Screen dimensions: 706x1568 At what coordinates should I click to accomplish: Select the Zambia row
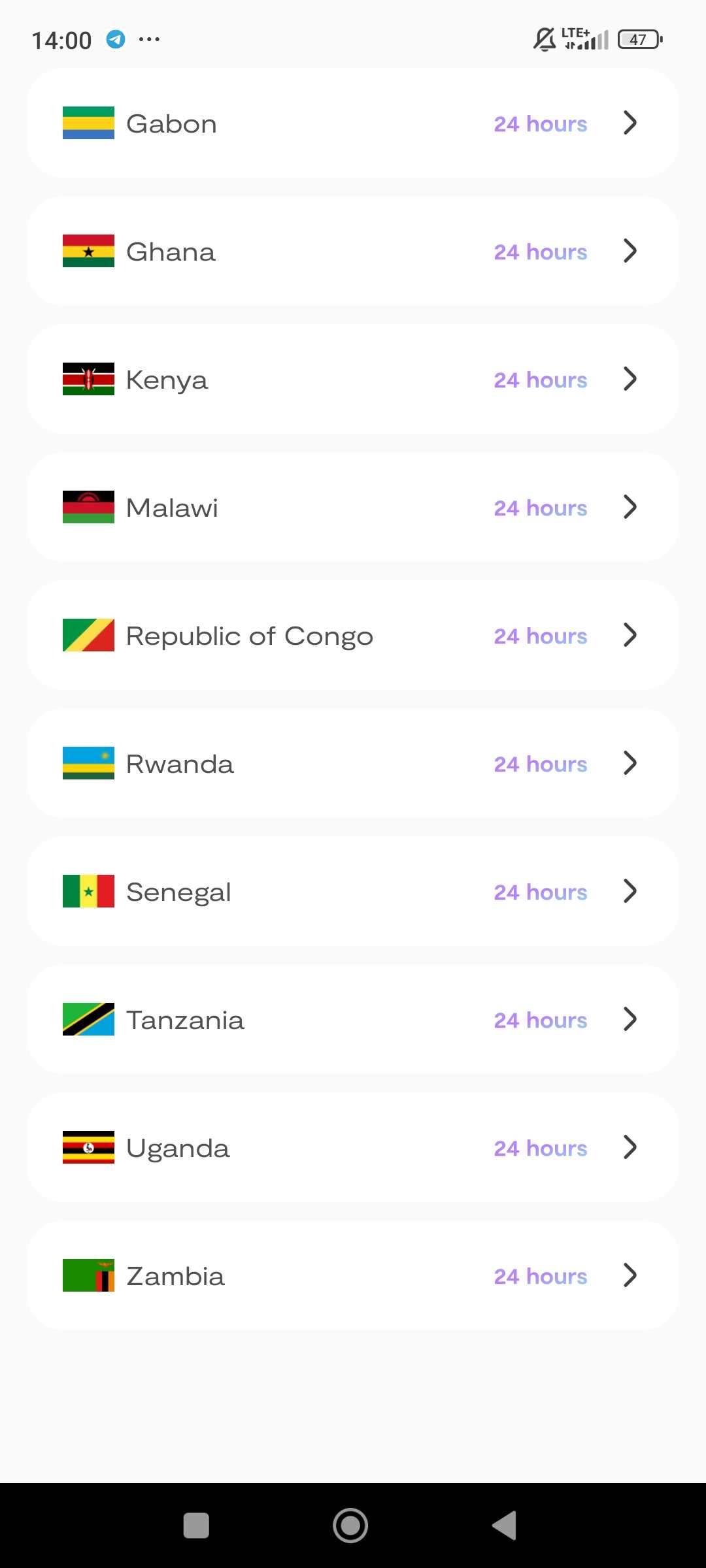coord(353,1275)
